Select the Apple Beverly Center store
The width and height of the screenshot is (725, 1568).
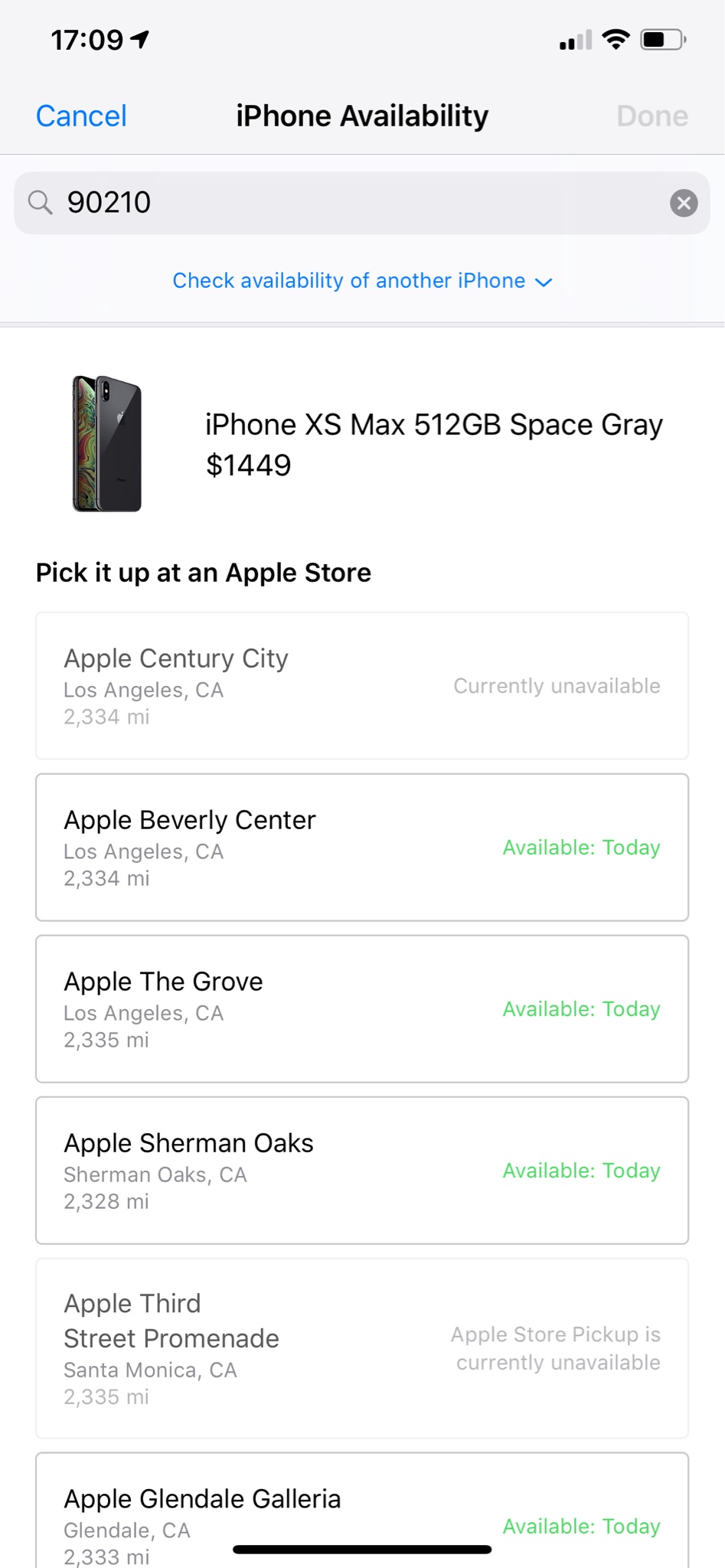click(361, 848)
